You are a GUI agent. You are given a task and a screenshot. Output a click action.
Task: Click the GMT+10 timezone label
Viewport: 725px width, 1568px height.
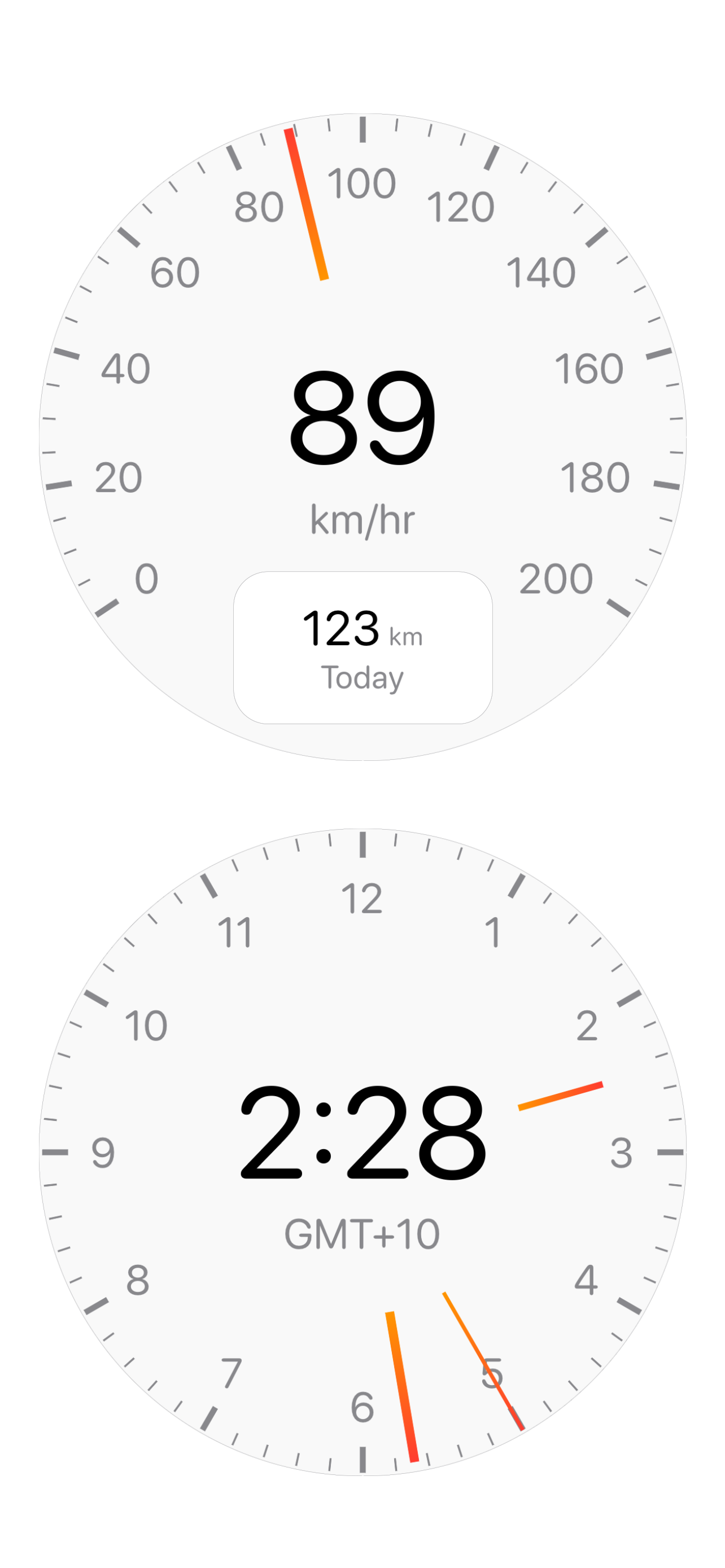(x=362, y=1233)
